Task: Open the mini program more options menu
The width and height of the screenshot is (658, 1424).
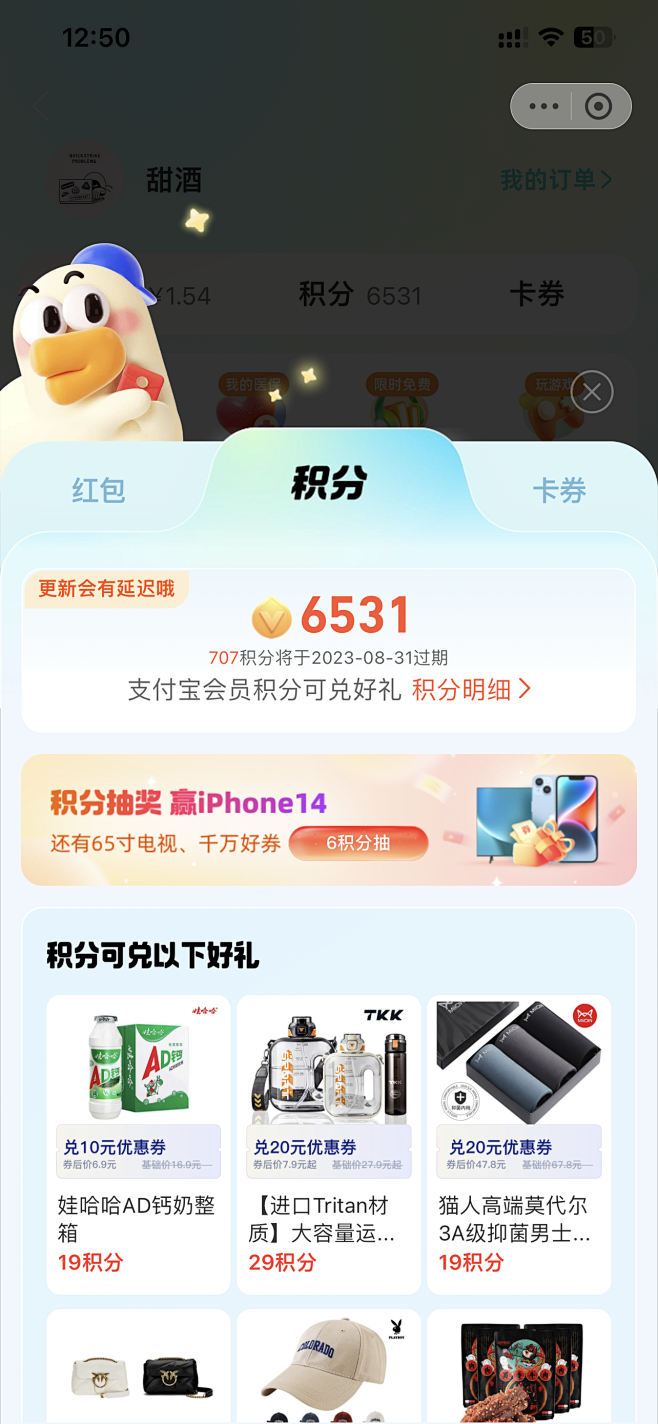Action: click(x=543, y=106)
